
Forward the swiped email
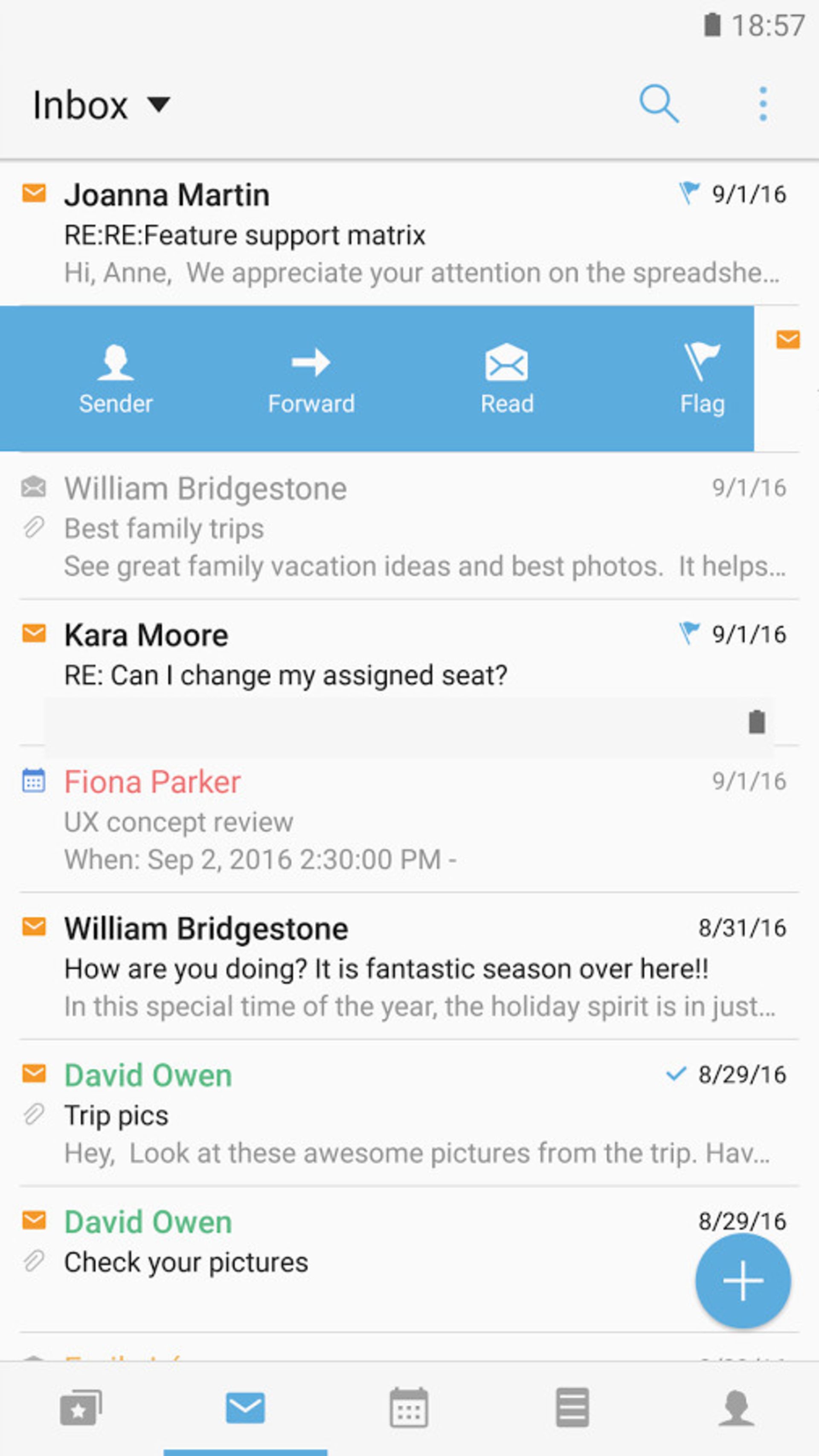[311, 379]
